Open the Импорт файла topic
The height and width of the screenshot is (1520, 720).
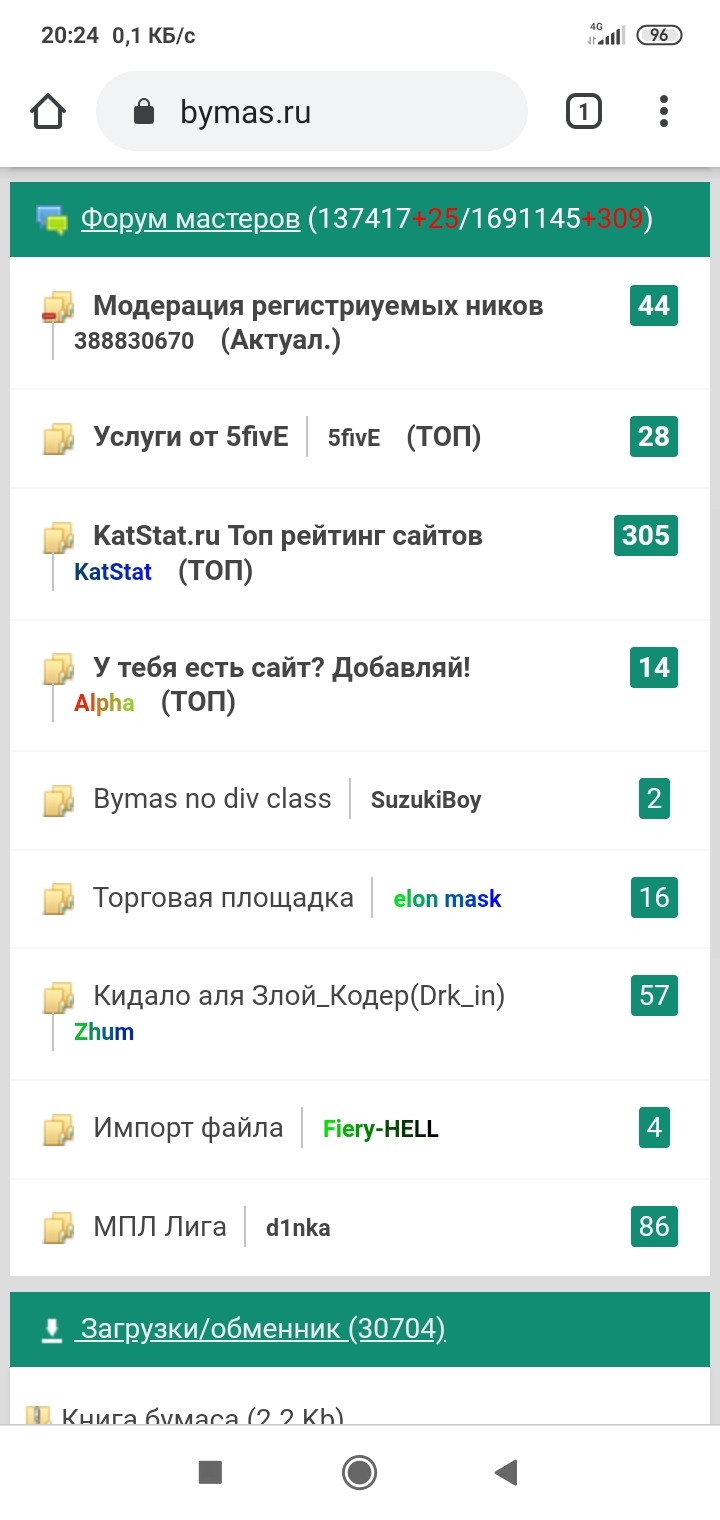tap(188, 1129)
